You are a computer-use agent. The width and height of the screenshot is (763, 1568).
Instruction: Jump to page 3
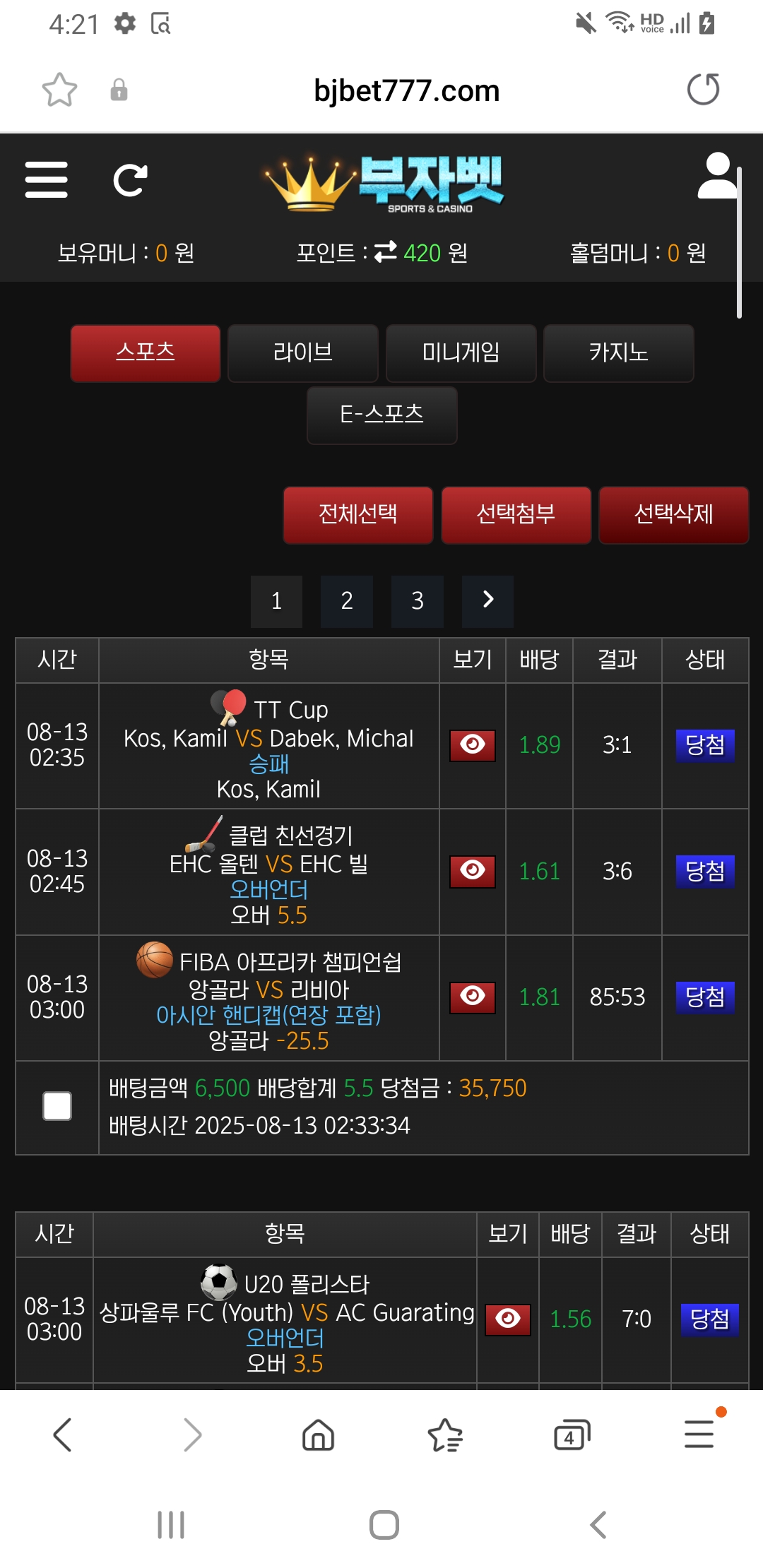418,601
